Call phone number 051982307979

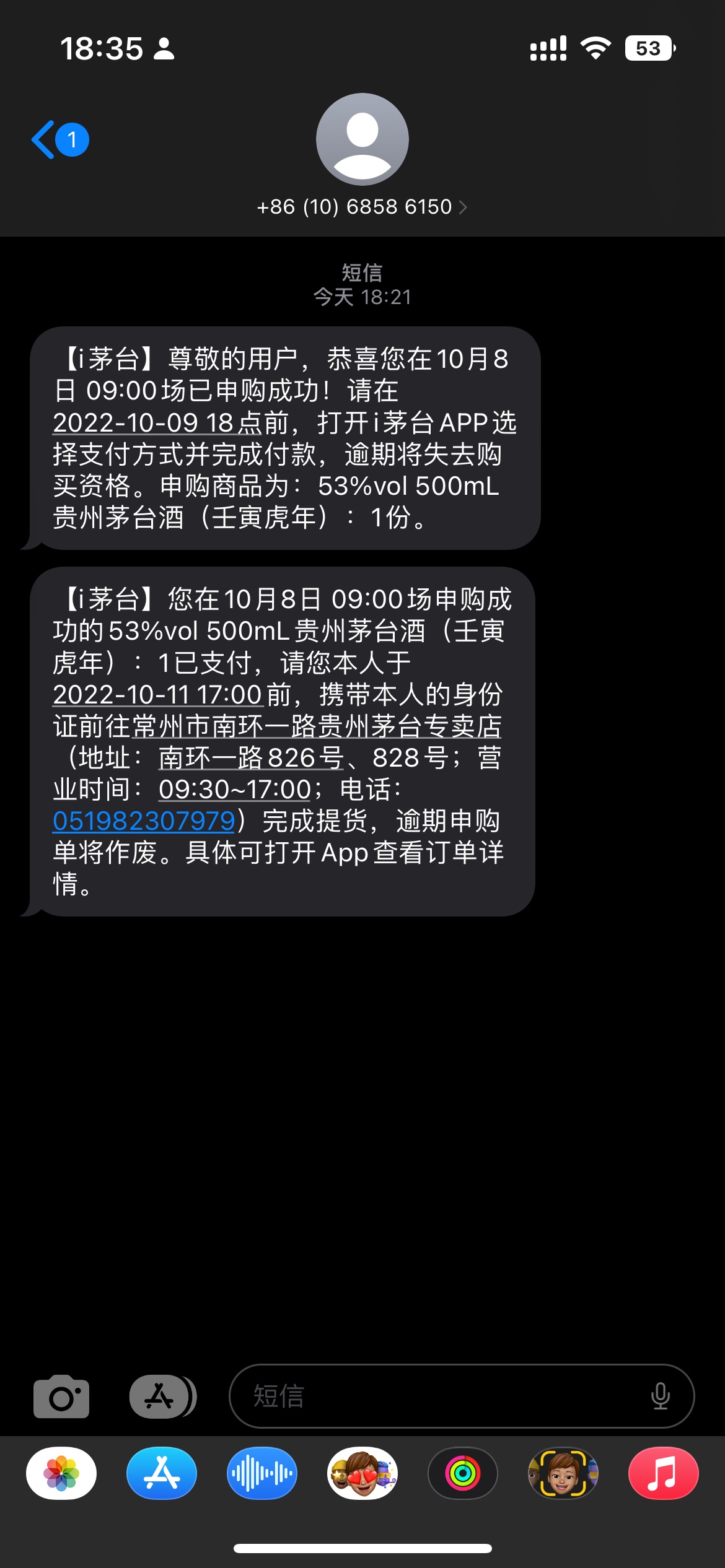(x=144, y=821)
